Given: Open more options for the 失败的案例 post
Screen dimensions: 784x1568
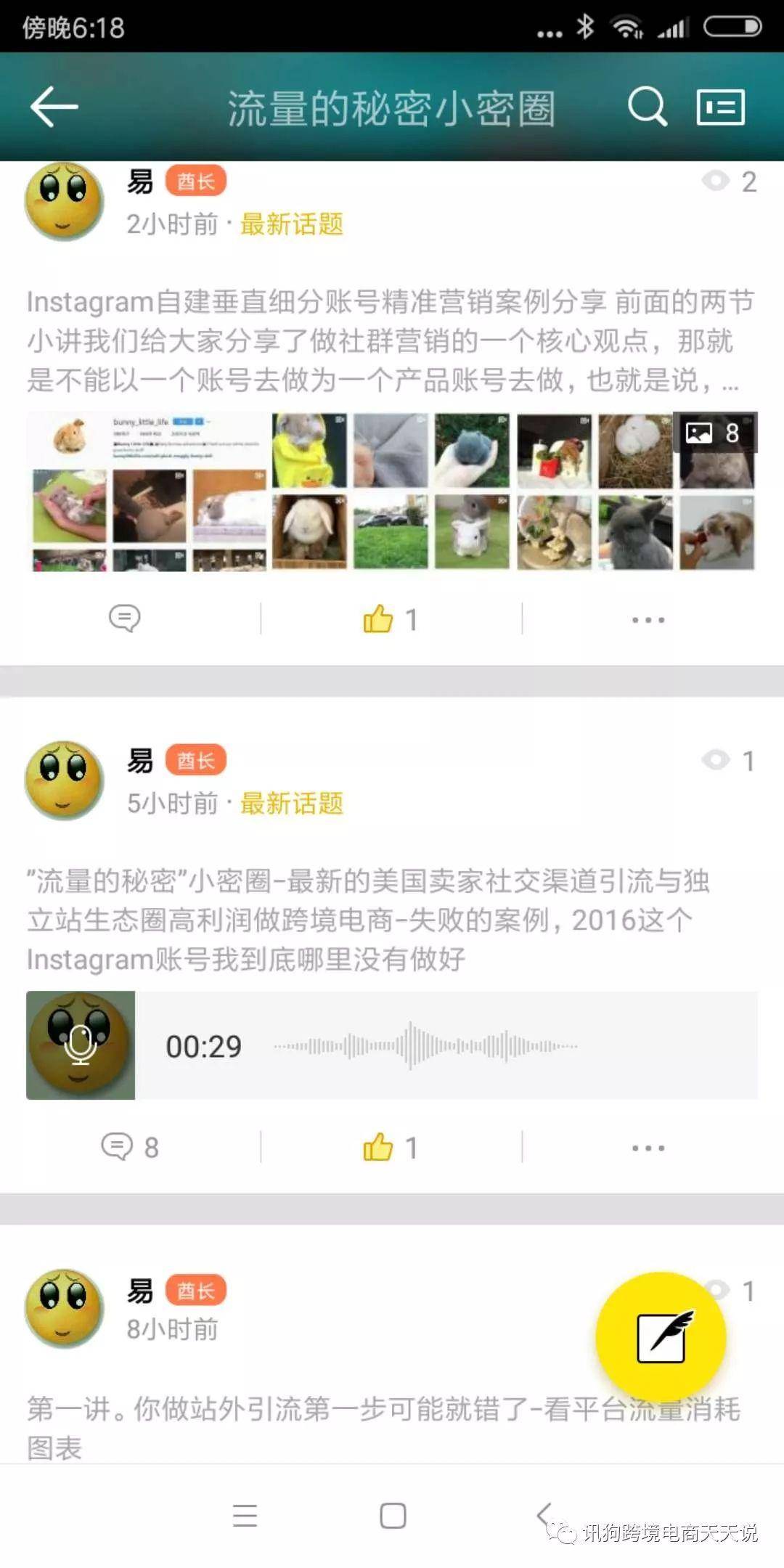Looking at the screenshot, I should (x=648, y=1148).
